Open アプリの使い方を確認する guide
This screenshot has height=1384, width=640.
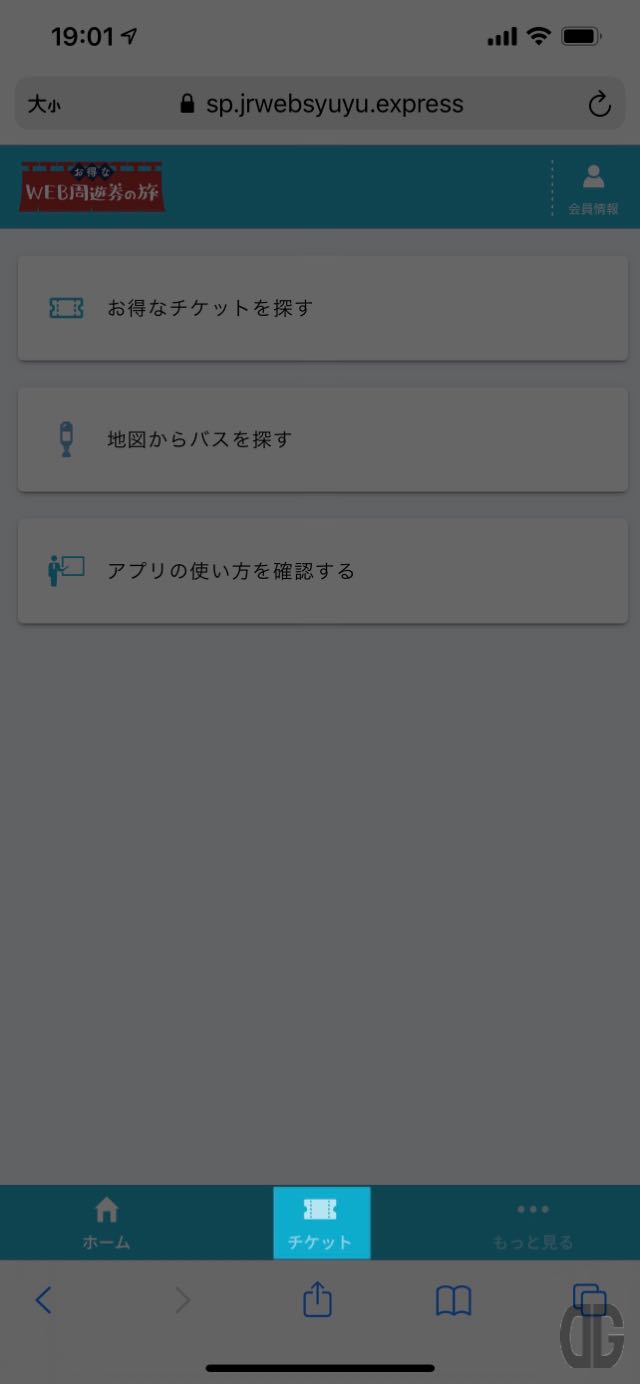pyautogui.click(x=323, y=571)
